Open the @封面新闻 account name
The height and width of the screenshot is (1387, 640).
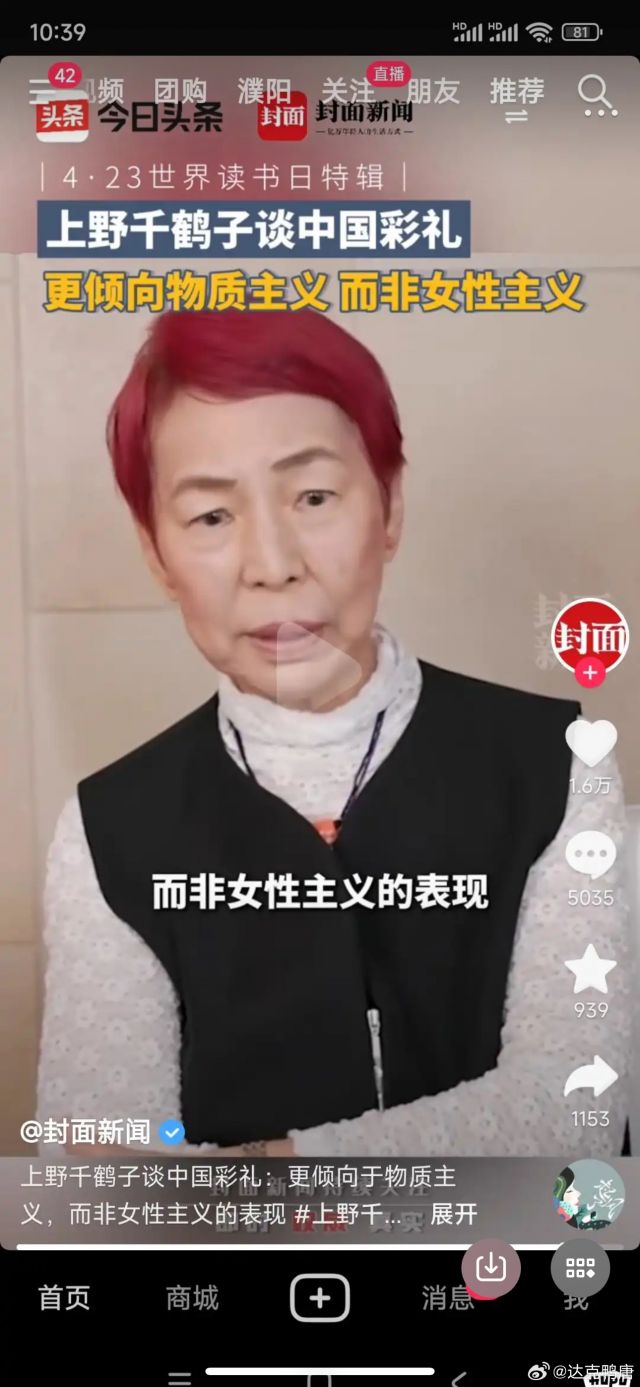[x=86, y=1132]
